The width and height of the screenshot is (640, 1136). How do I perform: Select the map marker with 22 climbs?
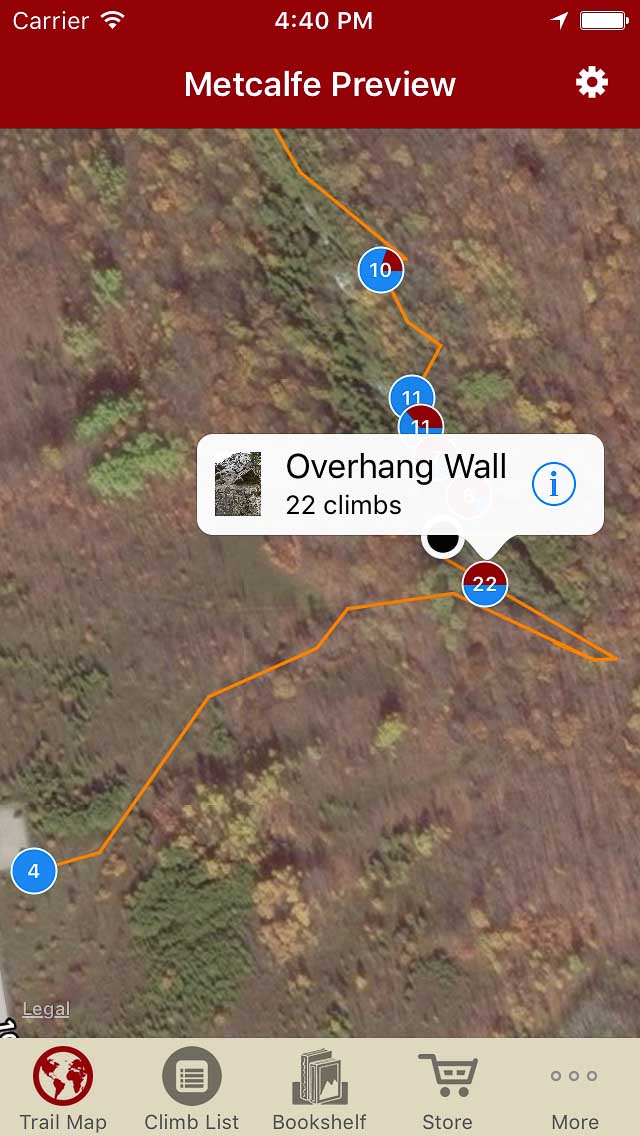coord(484,584)
